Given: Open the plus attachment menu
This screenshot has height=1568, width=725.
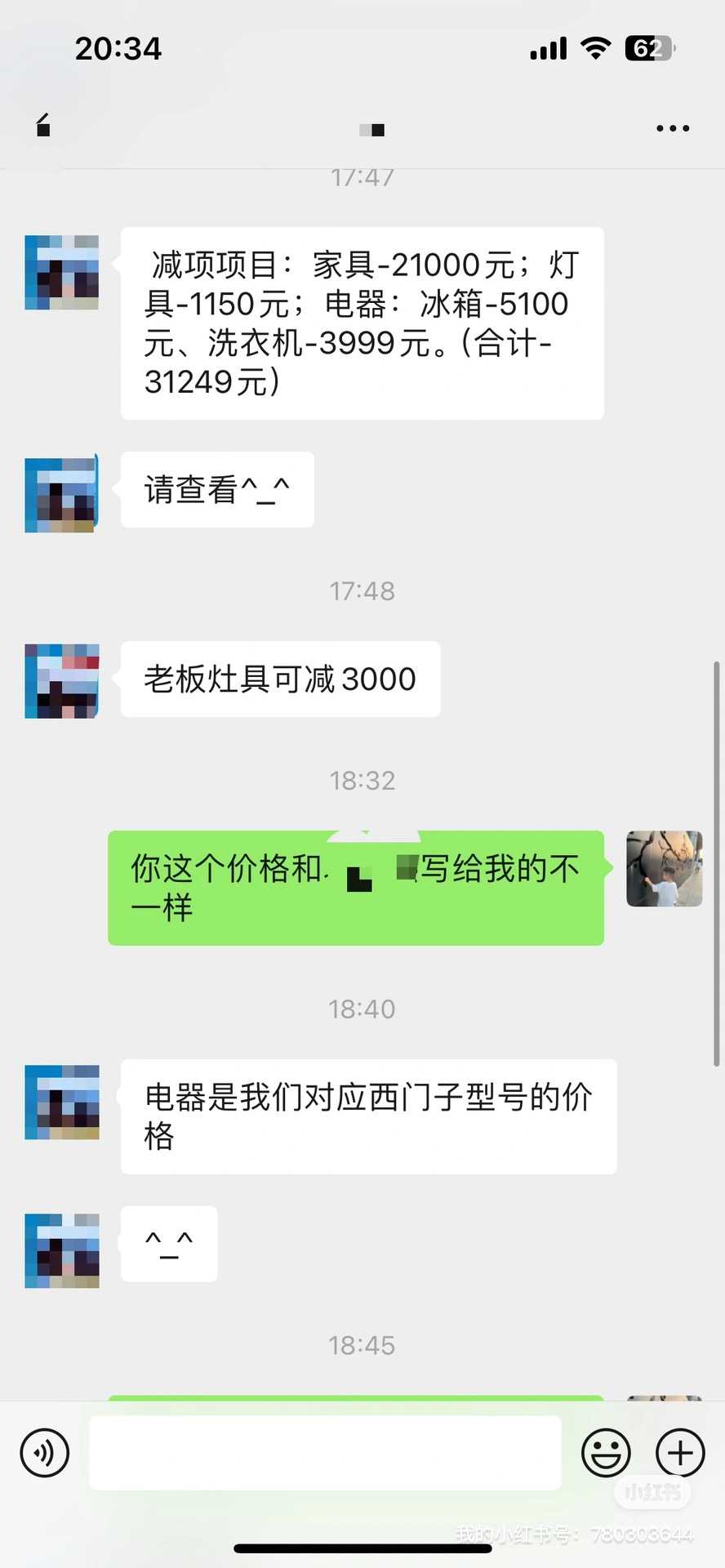Looking at the screenshot, I should 680,1453.
